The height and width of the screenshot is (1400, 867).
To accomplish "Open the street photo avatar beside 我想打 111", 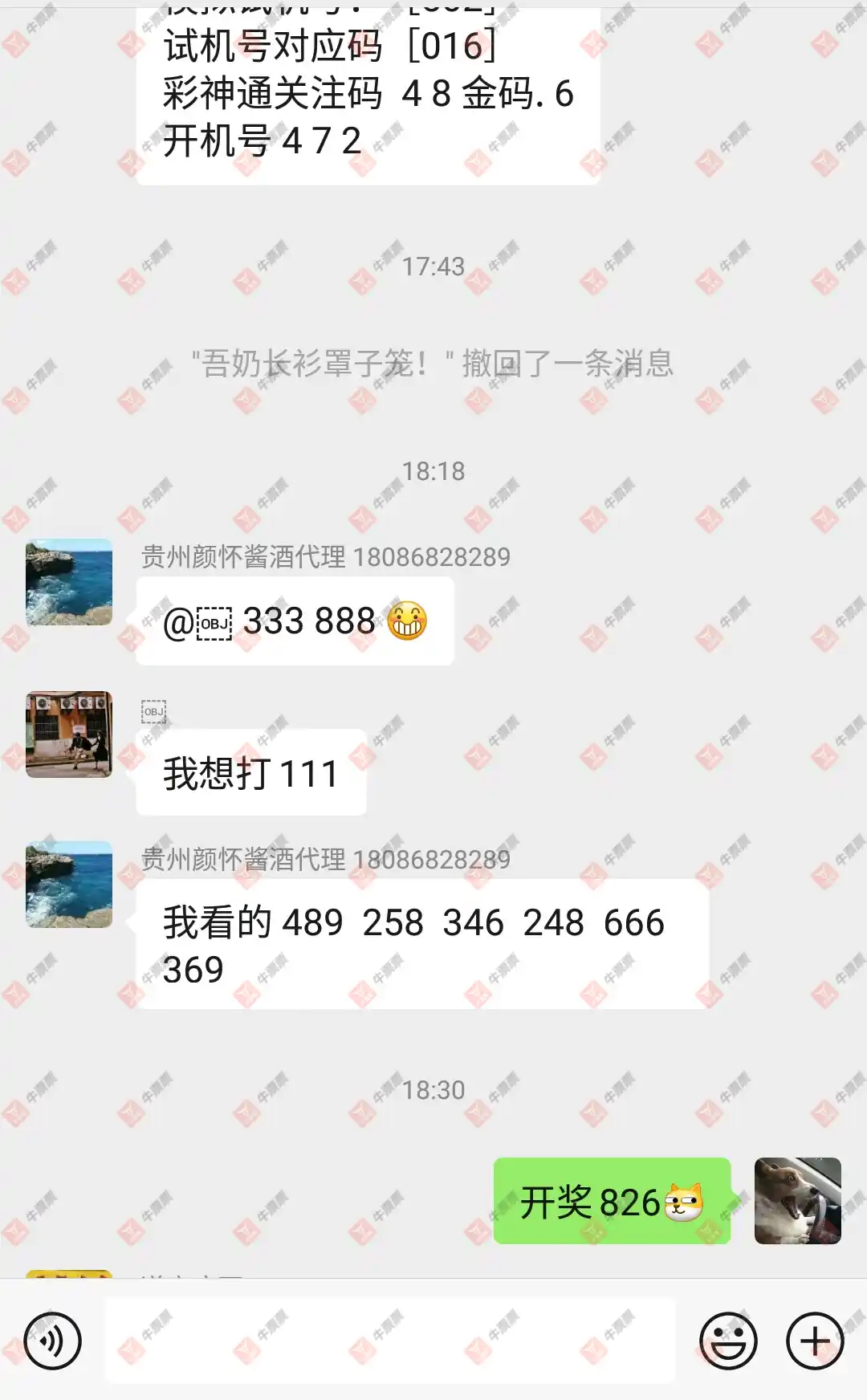I will point(69,735).
